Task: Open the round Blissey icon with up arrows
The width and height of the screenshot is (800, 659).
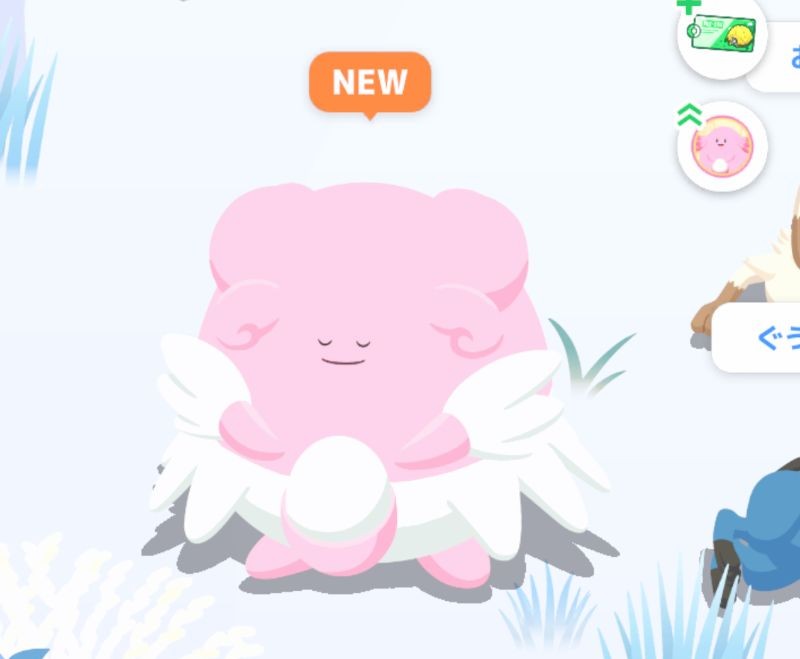Action: pos(722,146)
